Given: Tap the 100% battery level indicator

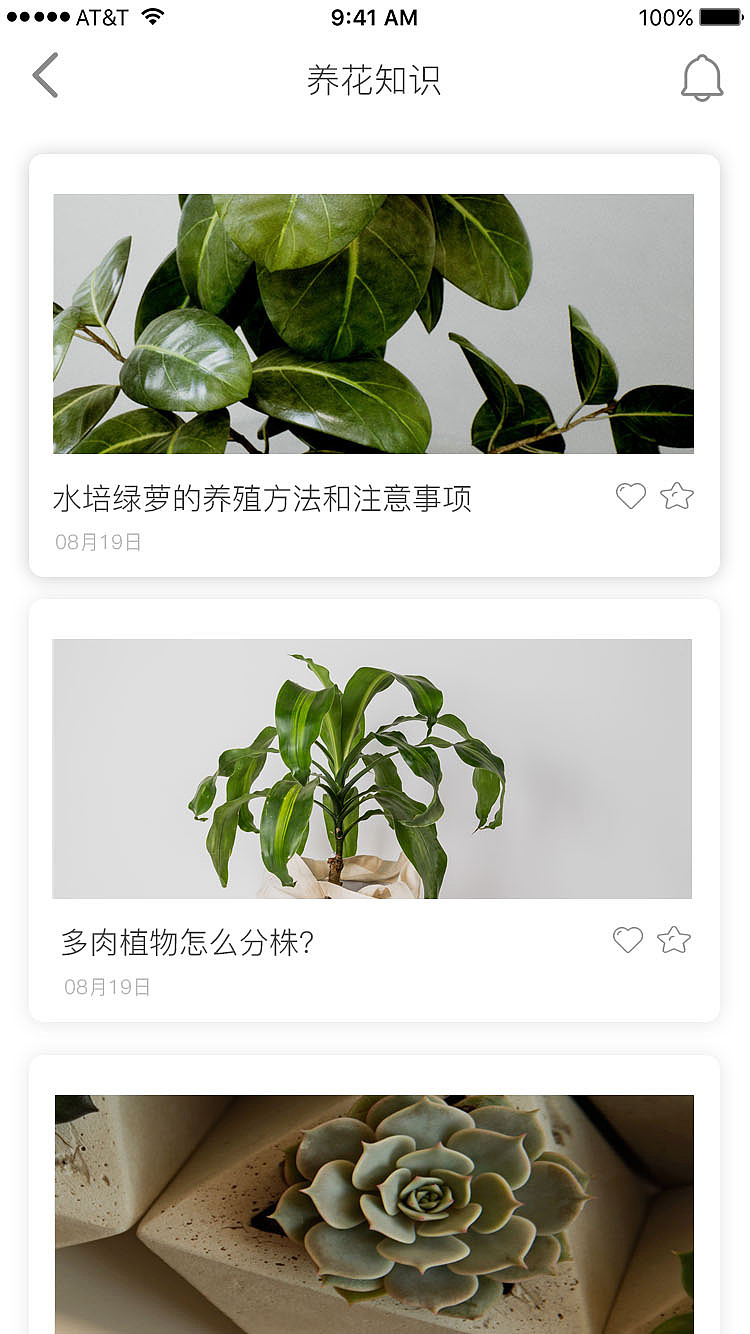Looking at the screenshot, I should tap(663, 16).
